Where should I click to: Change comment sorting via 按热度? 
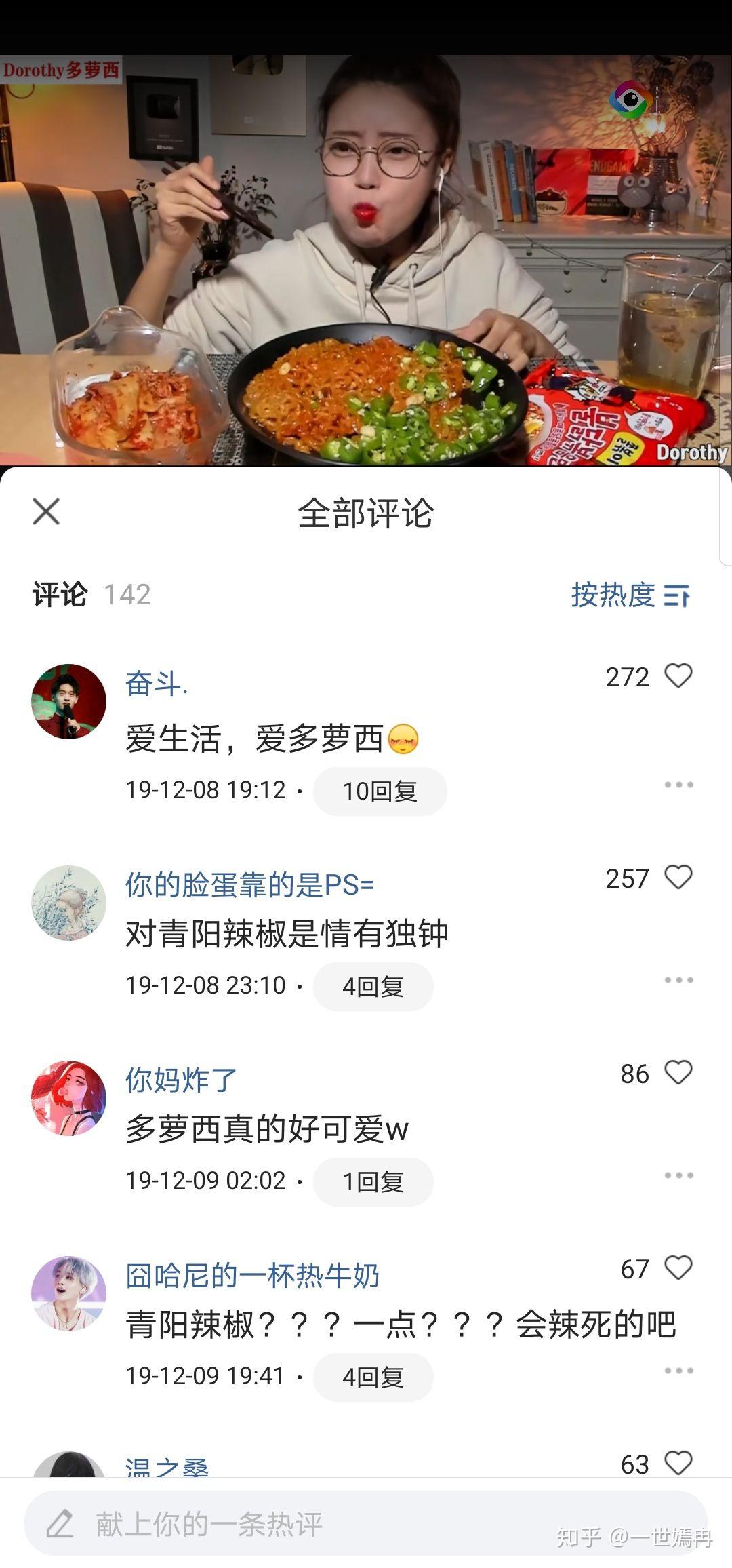tap(630, 595)
